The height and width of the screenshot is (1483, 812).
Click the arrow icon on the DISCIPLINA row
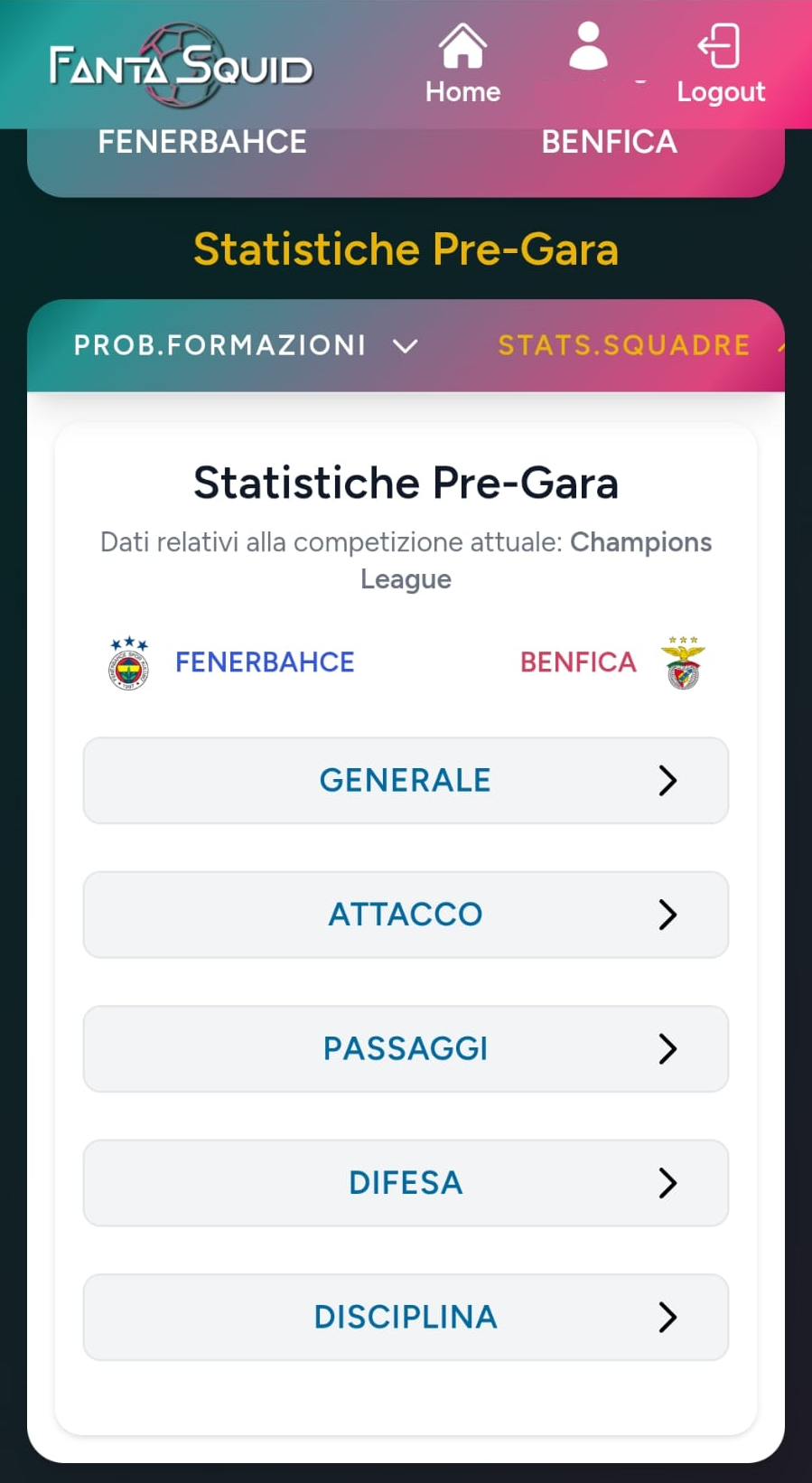(668, 1318)
